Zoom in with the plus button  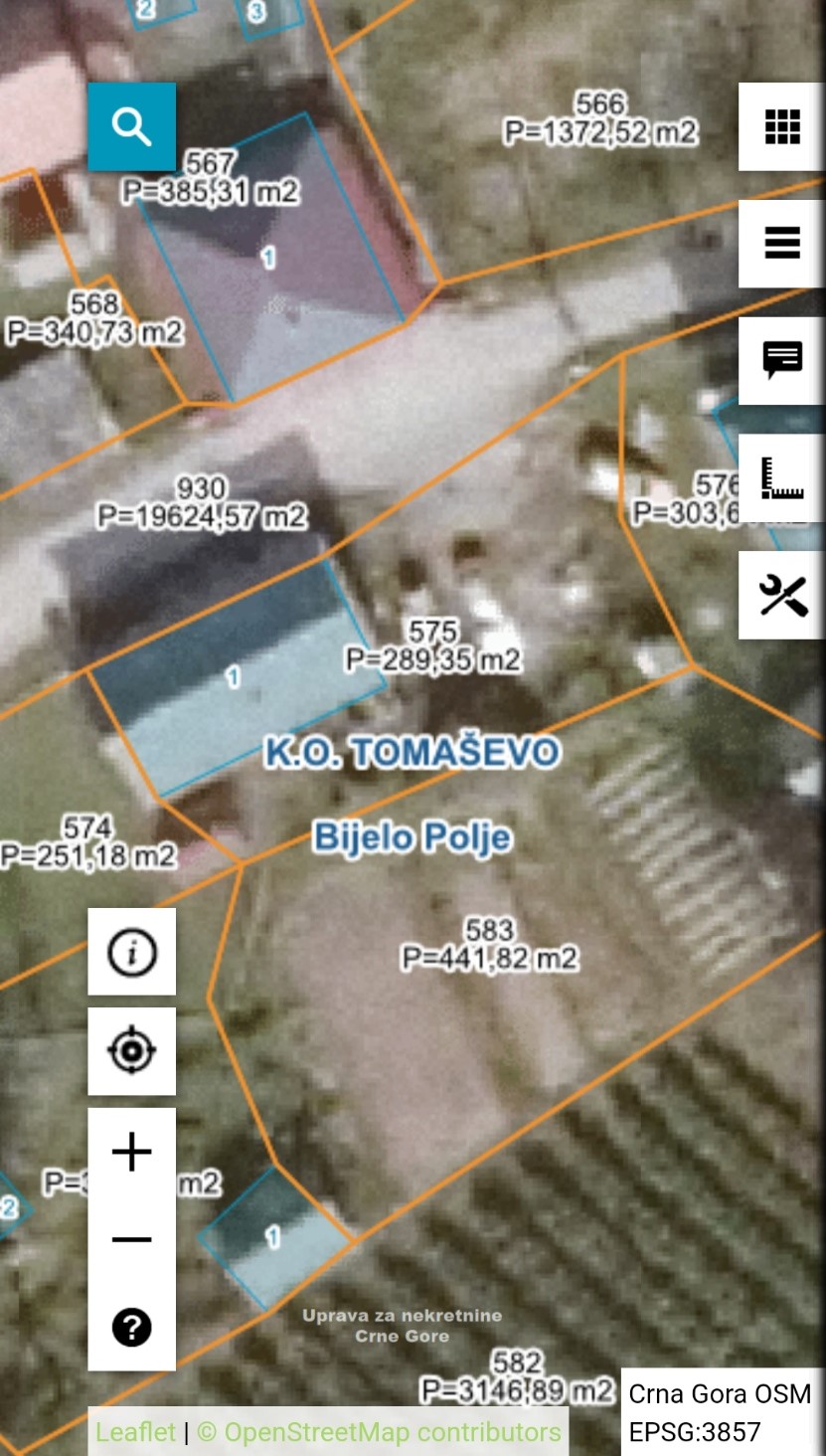[131, 1153]
